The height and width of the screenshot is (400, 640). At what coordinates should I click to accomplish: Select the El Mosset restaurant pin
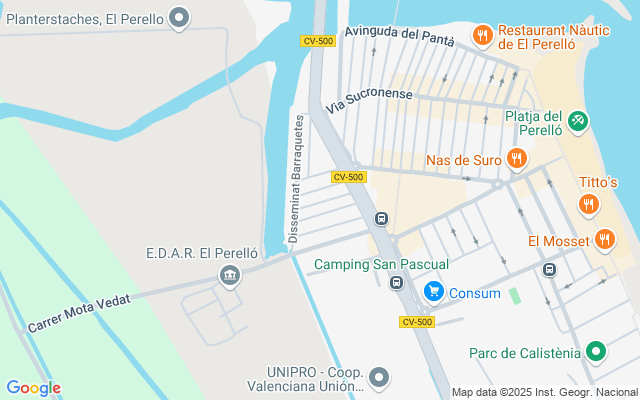[604, 240]
